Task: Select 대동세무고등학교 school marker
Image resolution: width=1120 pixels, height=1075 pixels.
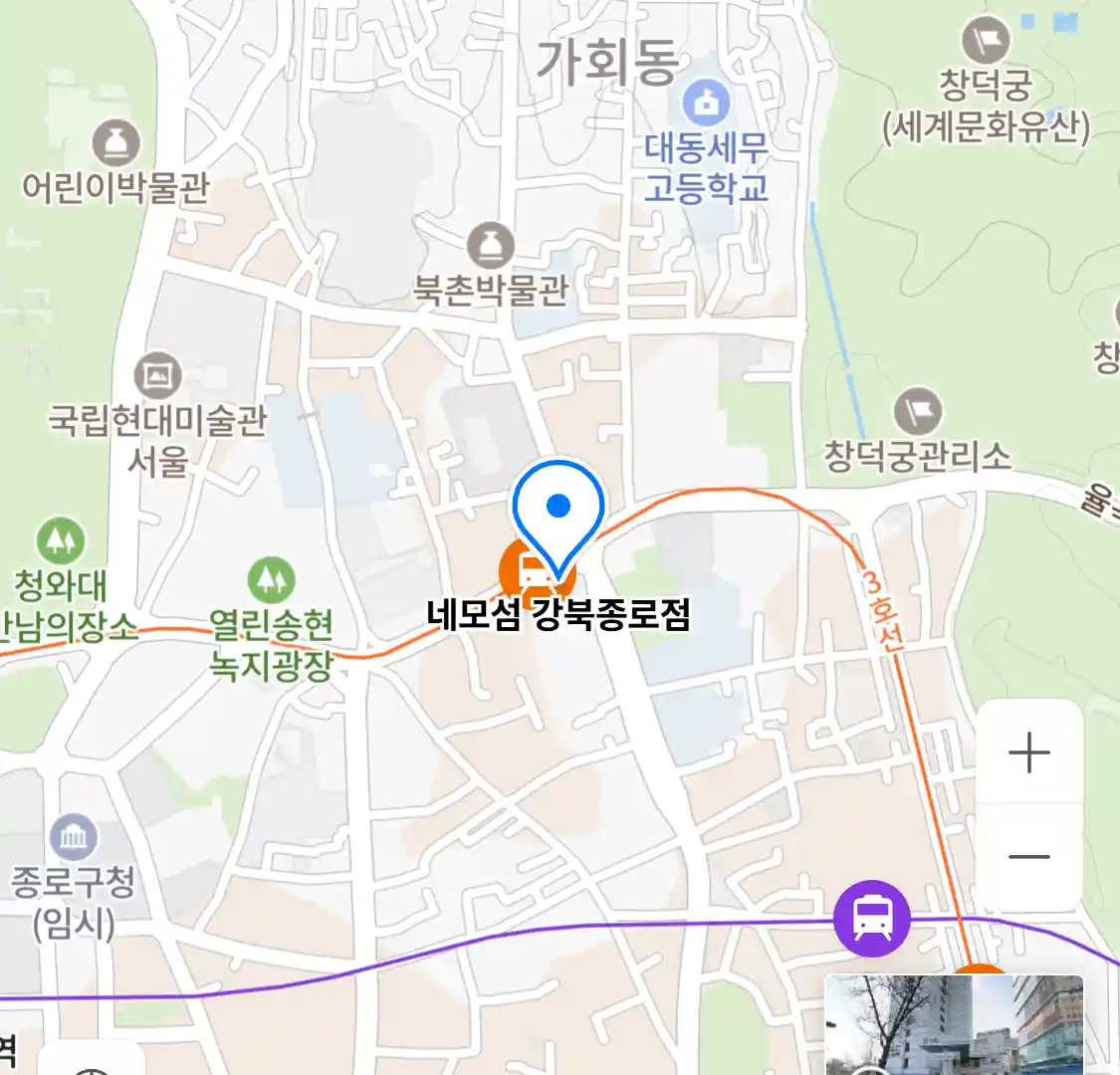Action: coord(706,103)
